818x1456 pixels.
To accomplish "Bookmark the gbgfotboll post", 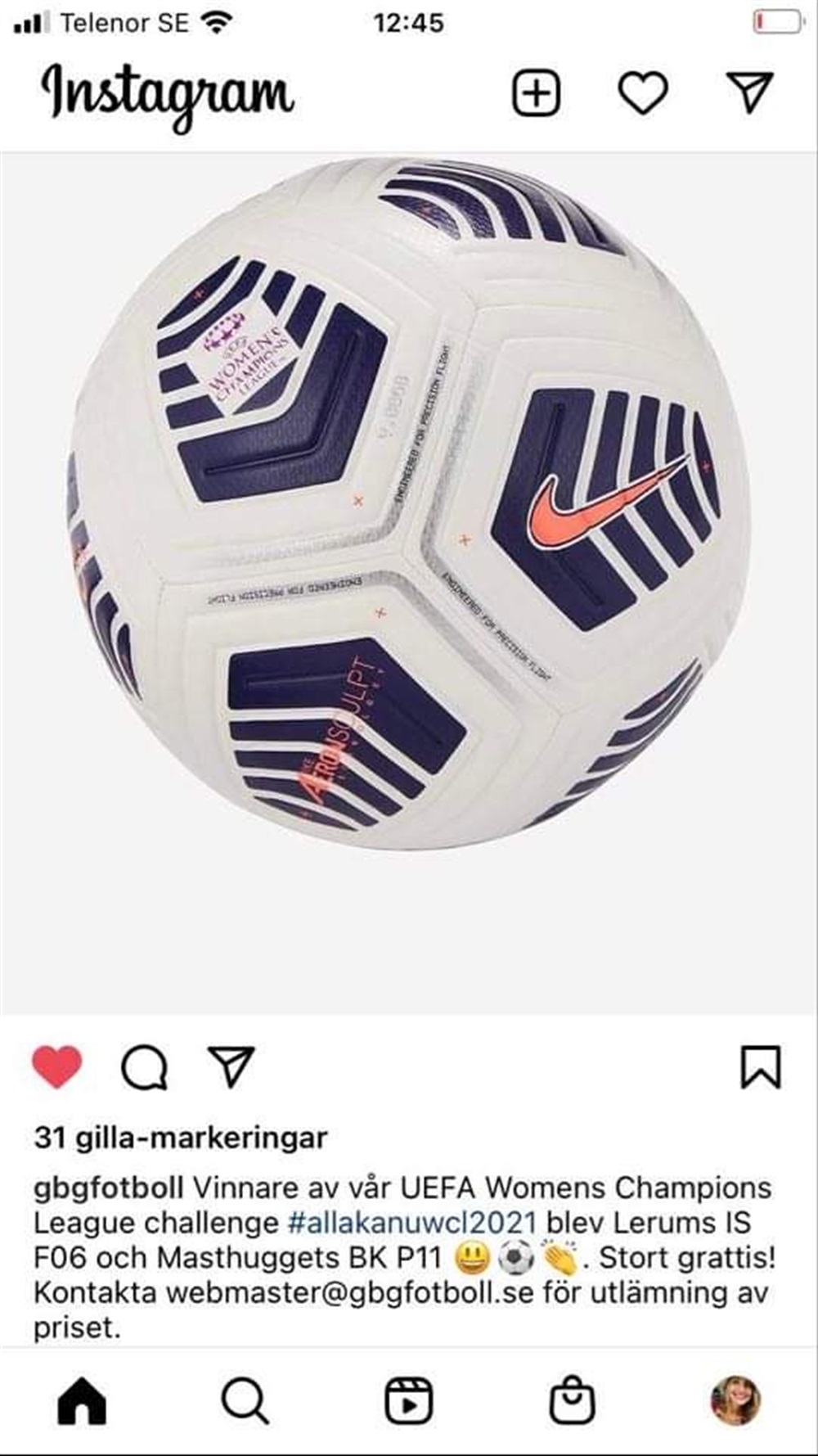I will [760, 1067].
